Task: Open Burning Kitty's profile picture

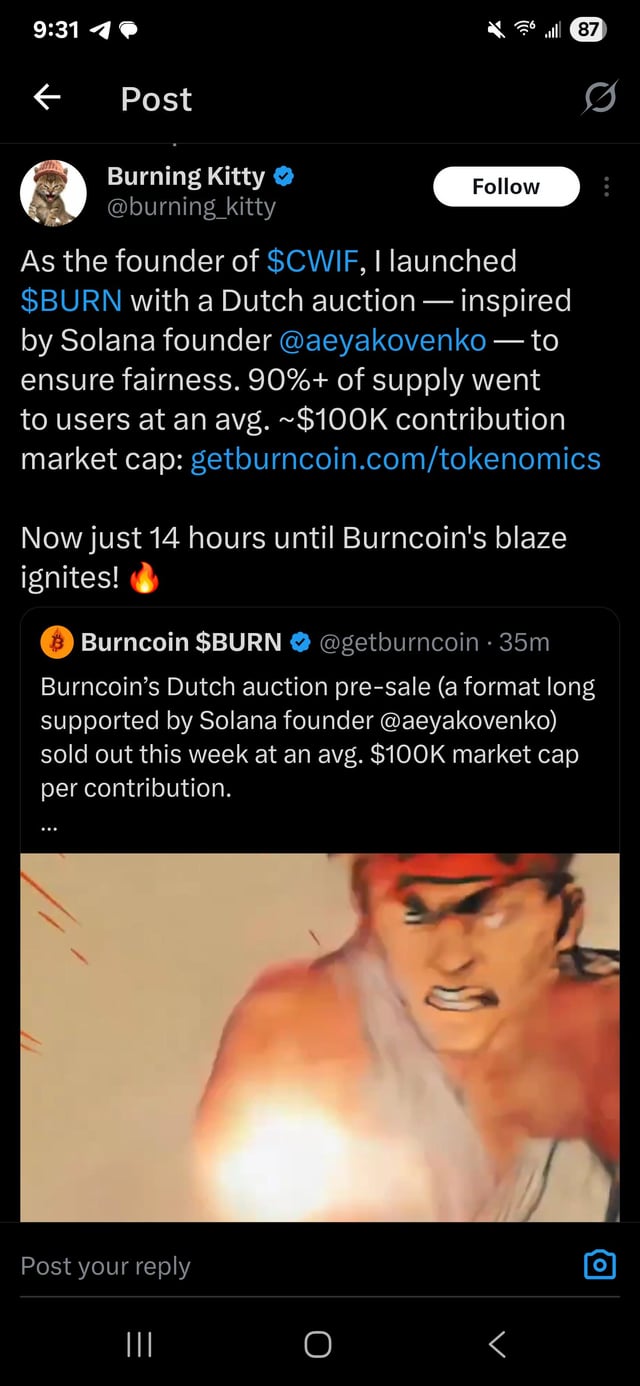Action: tap(54, 192)
